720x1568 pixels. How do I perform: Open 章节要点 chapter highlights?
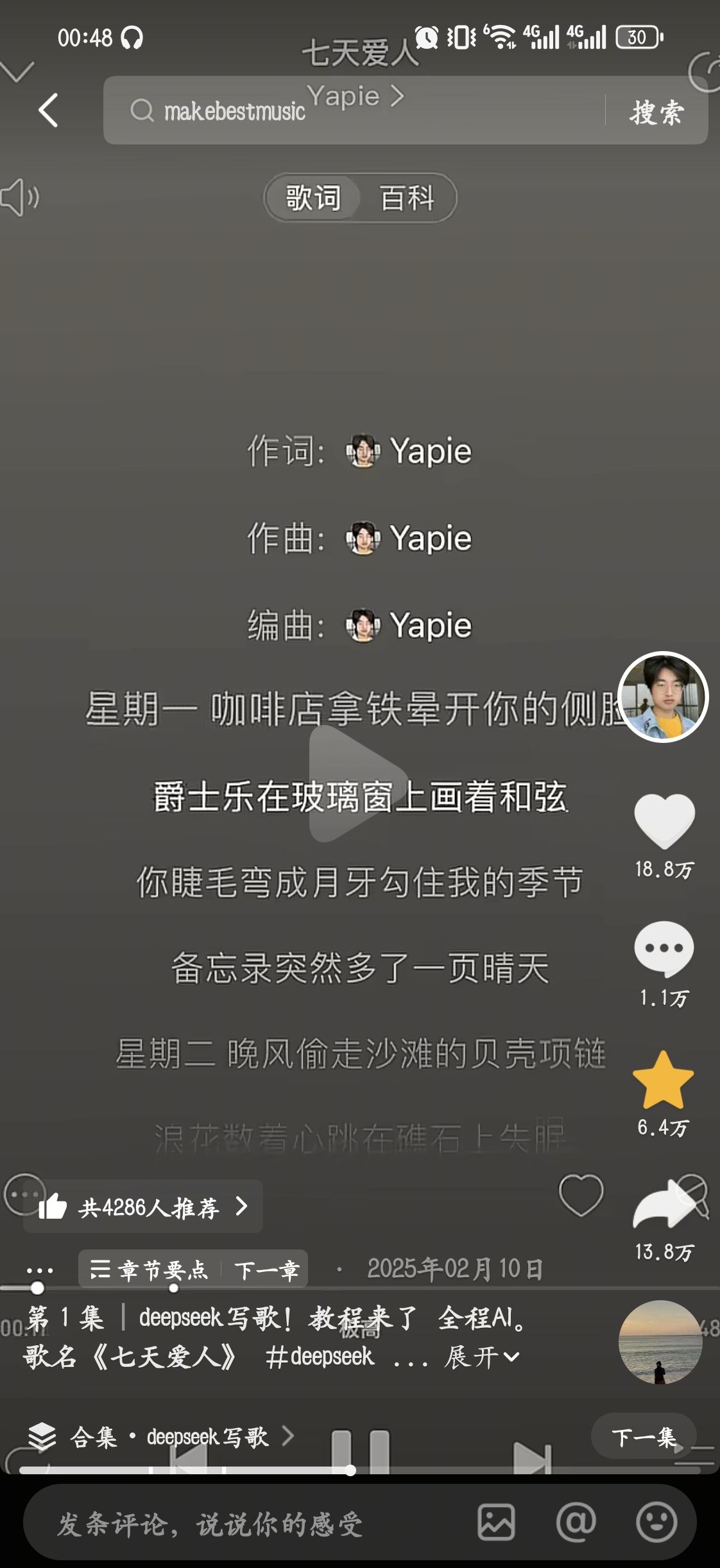point(149,1269)
